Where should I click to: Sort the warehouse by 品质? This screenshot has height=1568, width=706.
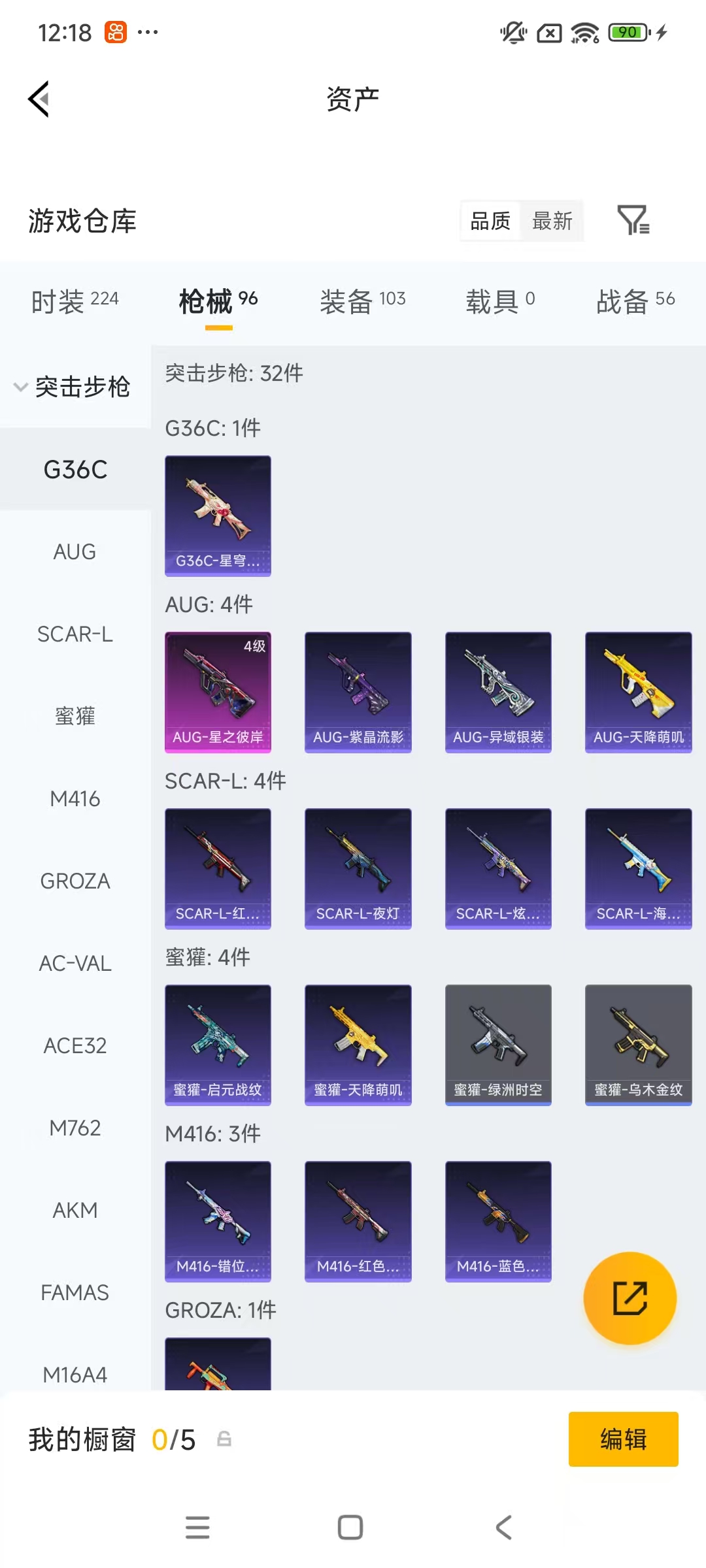(490, 221)
